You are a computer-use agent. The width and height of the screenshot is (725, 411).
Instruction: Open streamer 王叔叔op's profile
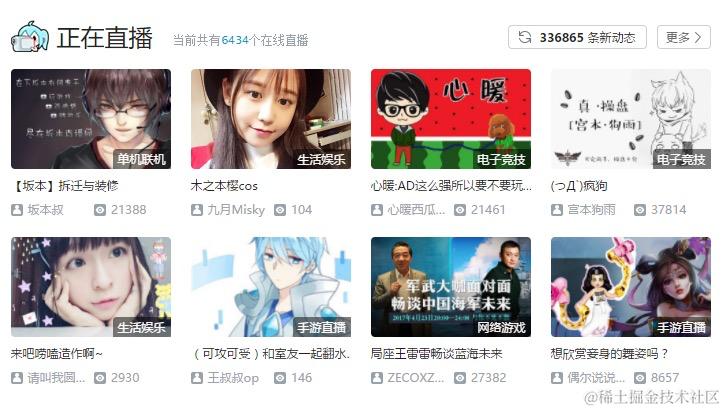pos(232,378)
